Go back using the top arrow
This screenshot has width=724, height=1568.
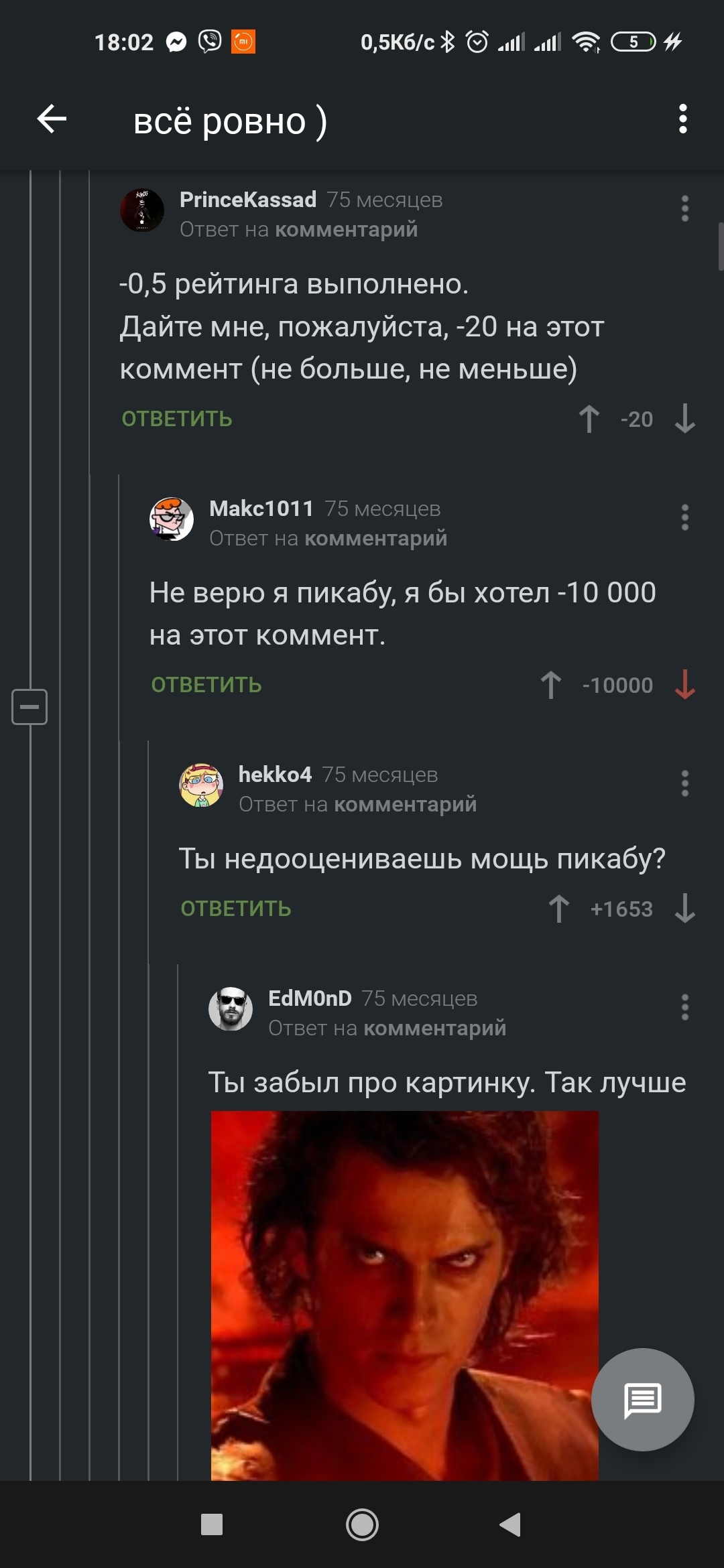(52, 119)
